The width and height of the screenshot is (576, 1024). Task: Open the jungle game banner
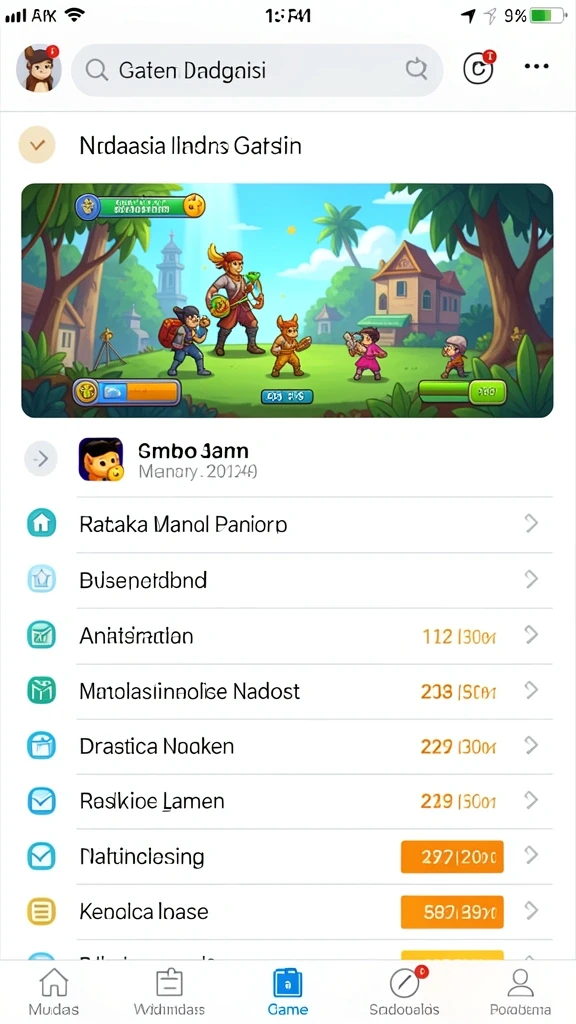287,300
